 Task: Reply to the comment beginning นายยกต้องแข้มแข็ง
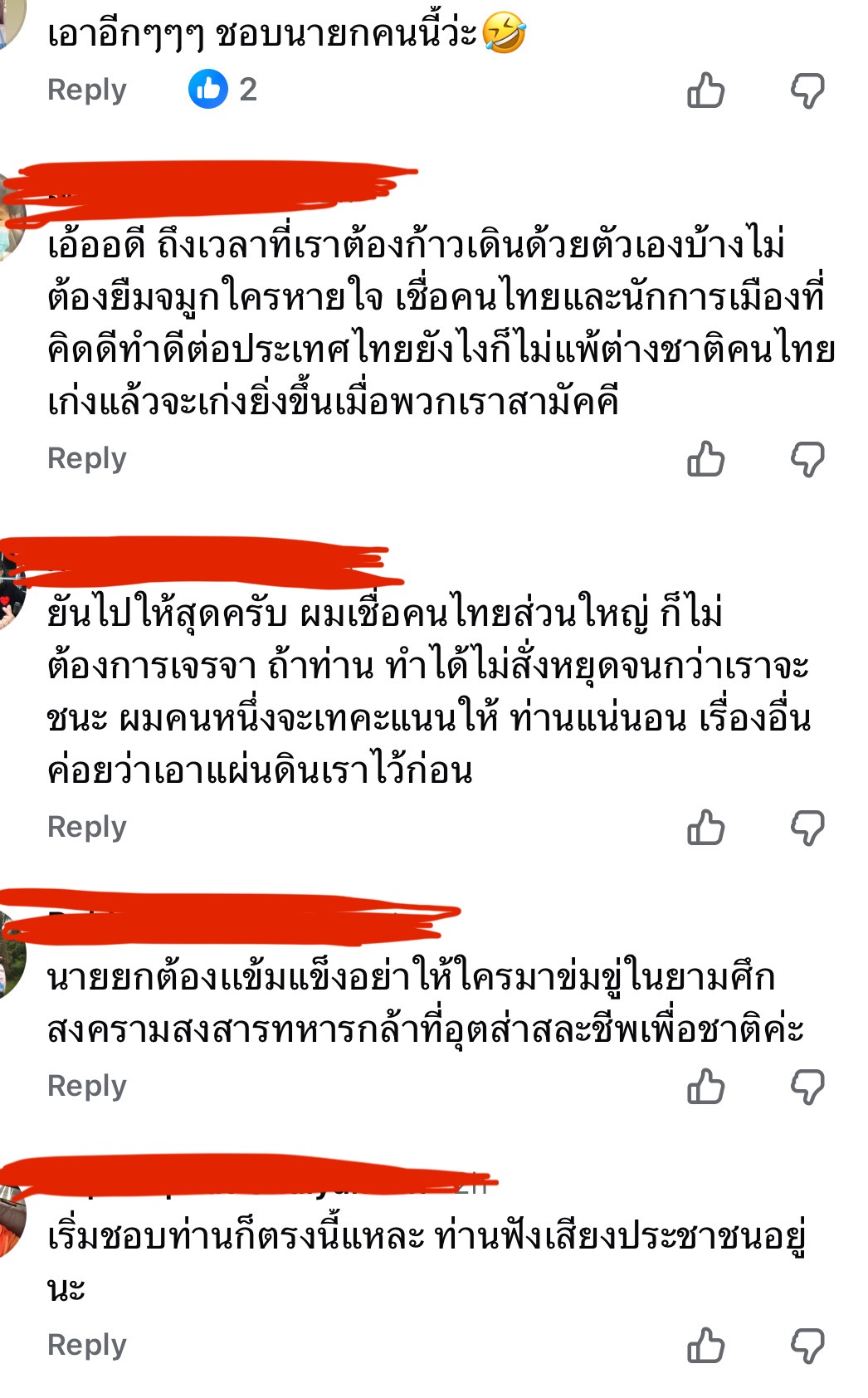(x=86, y=1086)
